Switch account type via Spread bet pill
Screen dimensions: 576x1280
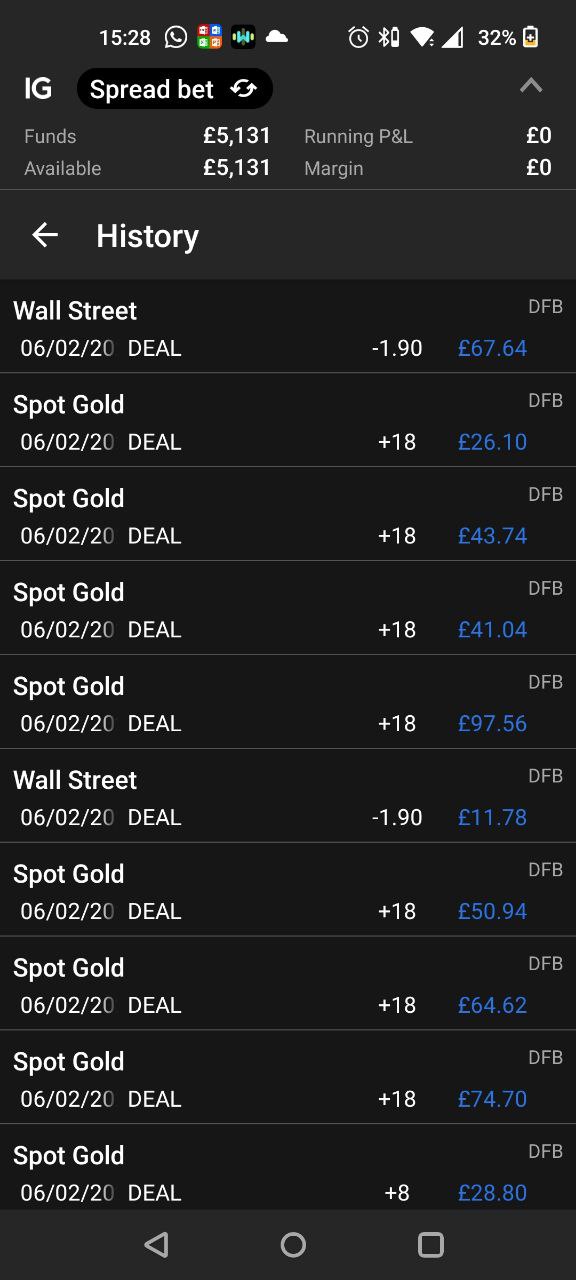click(174, 89)
